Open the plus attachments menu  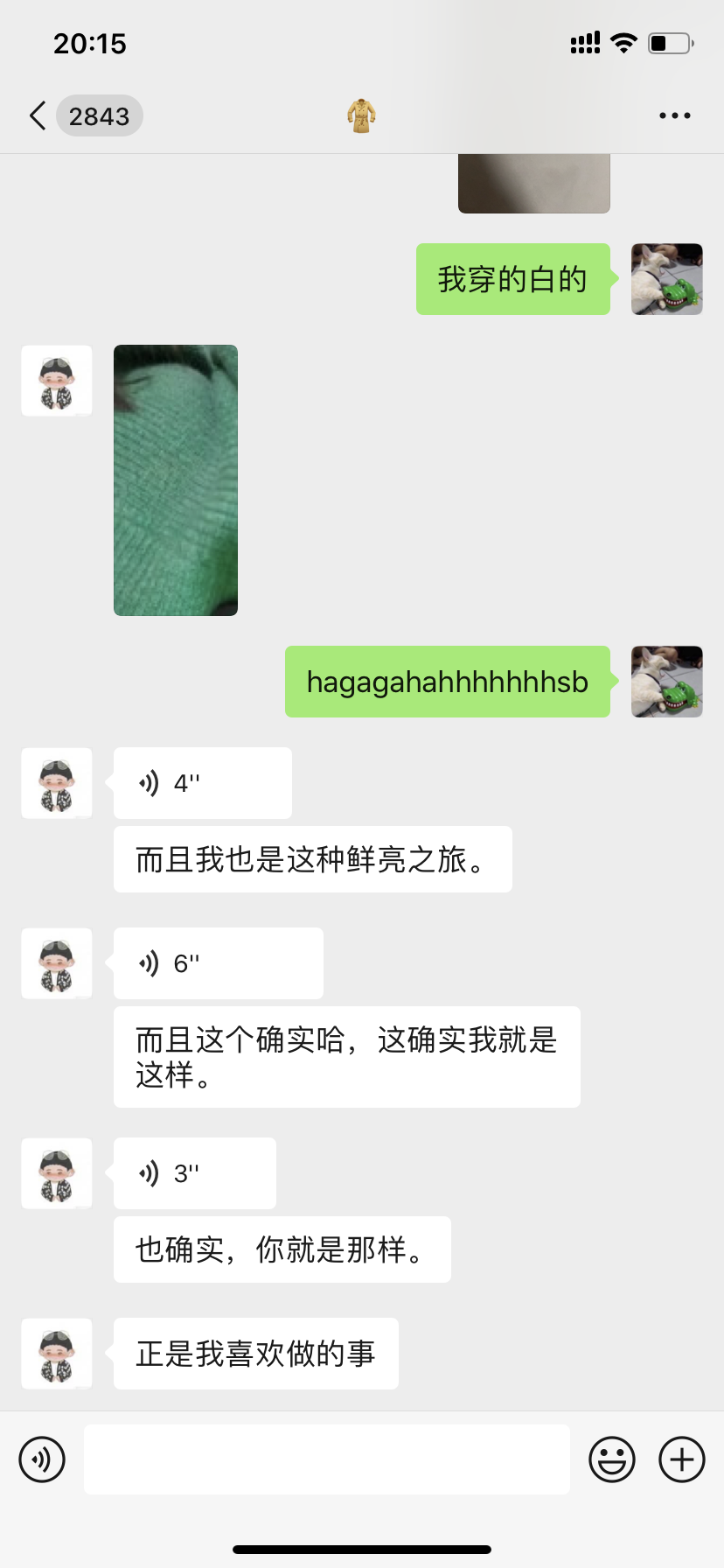[681, 1459]
